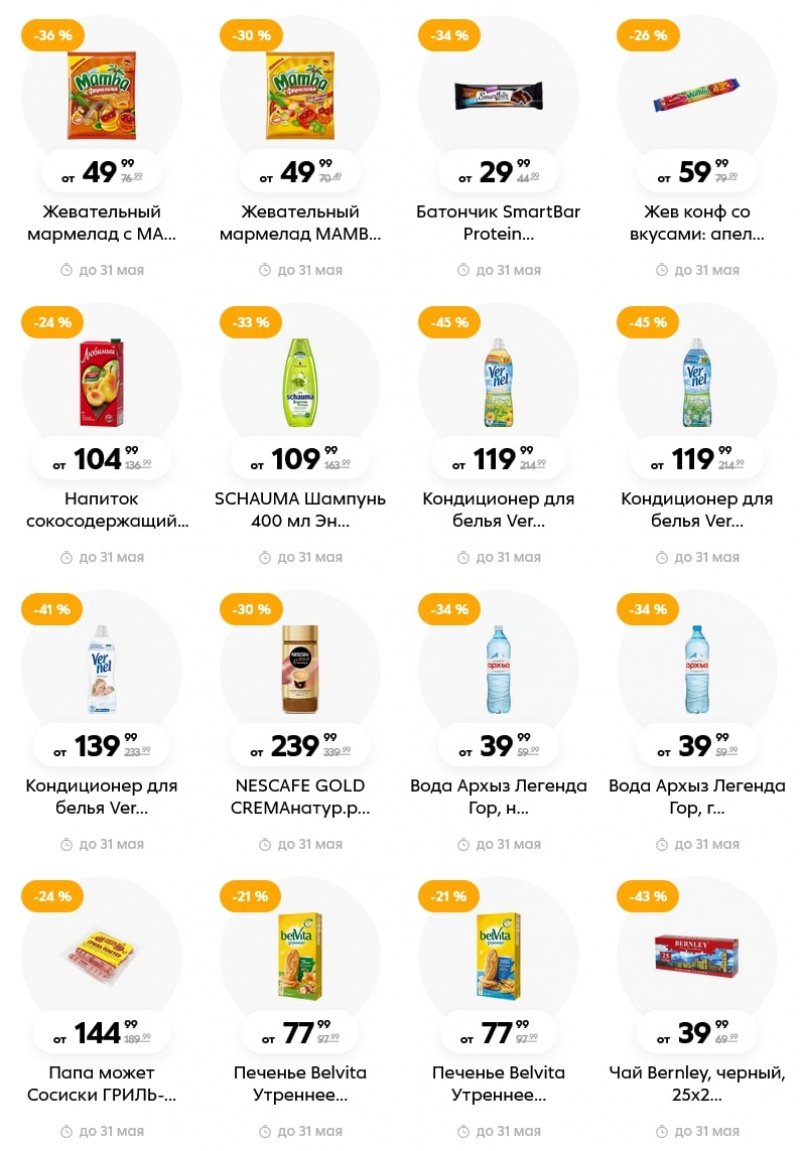Screen dimensions: 800x1151
Task: Open the Mamba marmalade card with 30% discount
Action: tap(300, 96)
